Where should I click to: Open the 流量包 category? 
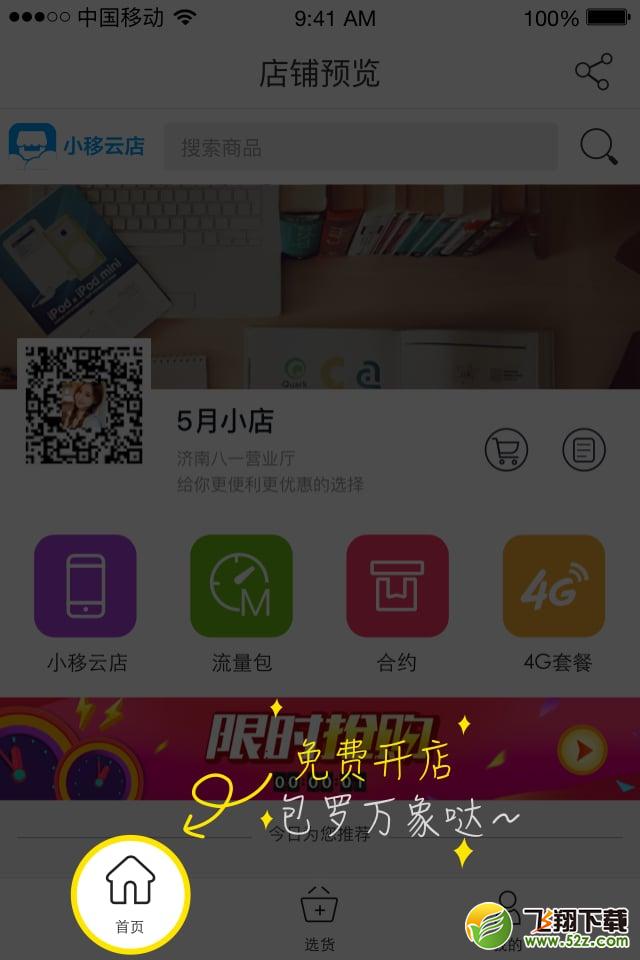pos(242,602)
